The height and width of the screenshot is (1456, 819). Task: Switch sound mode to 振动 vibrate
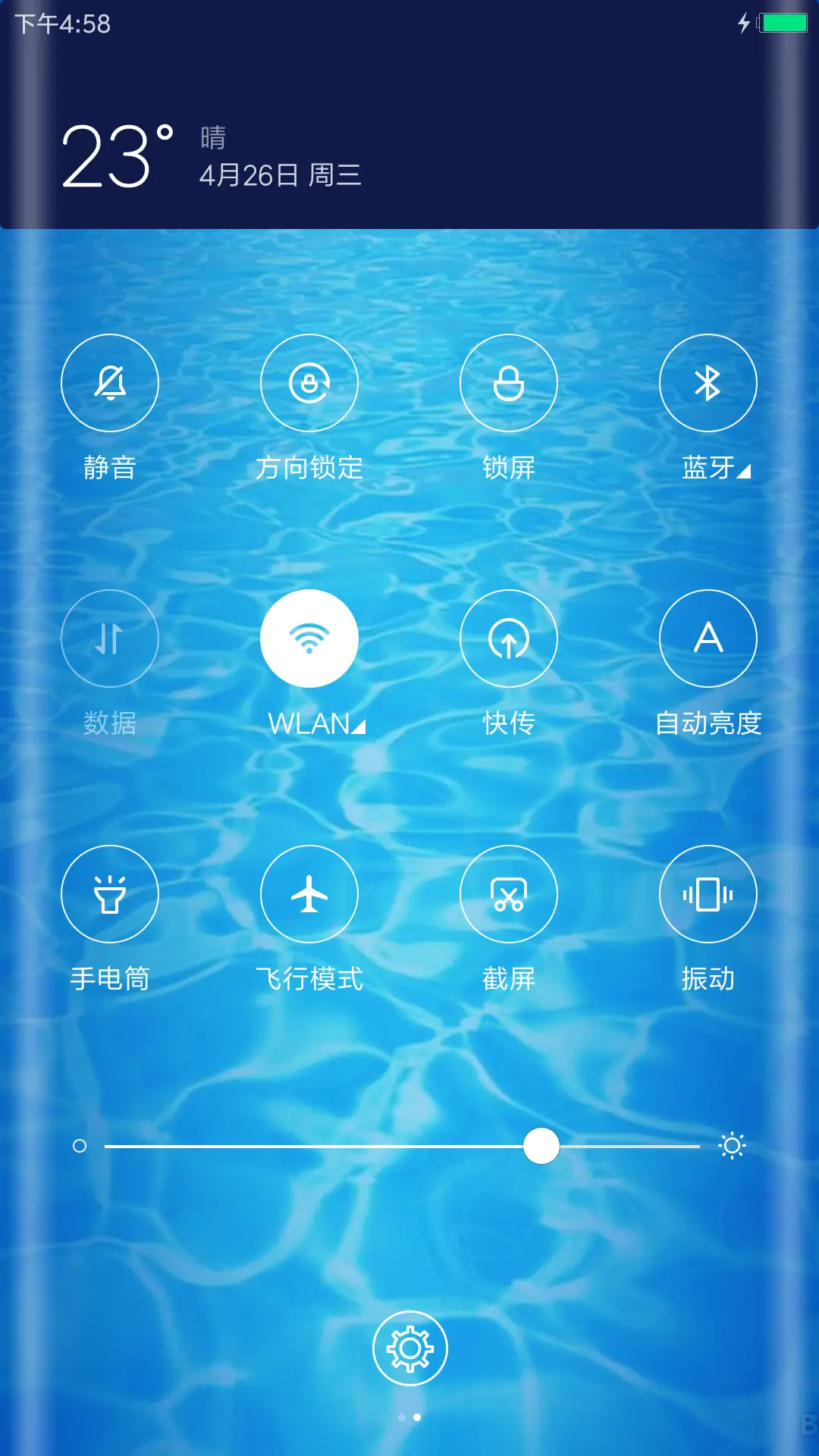pos(708,894)
